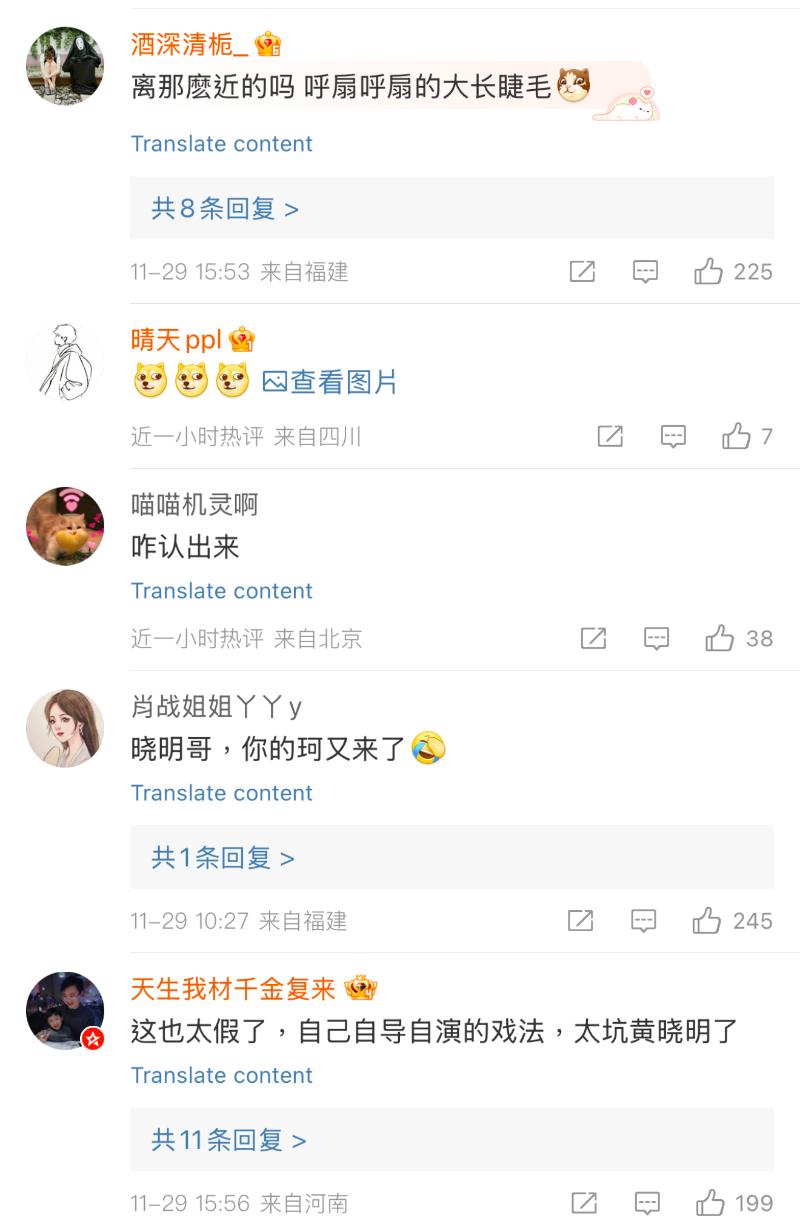The image size is (800, 1218).
Task: Translate 肖战姐姐丫丫y's comment
Action: (221, 793)
